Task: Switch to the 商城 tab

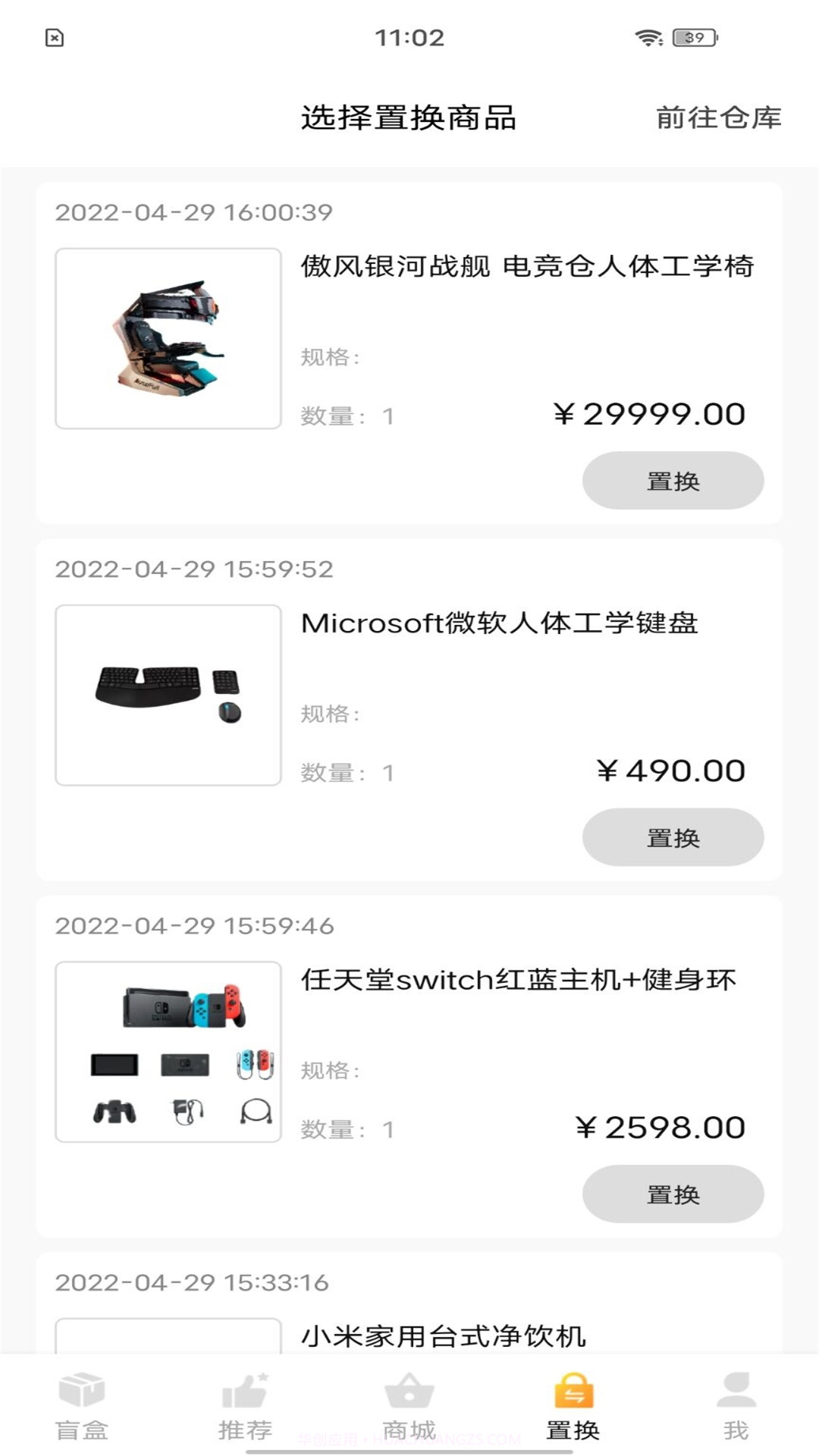Action: 409,1426
